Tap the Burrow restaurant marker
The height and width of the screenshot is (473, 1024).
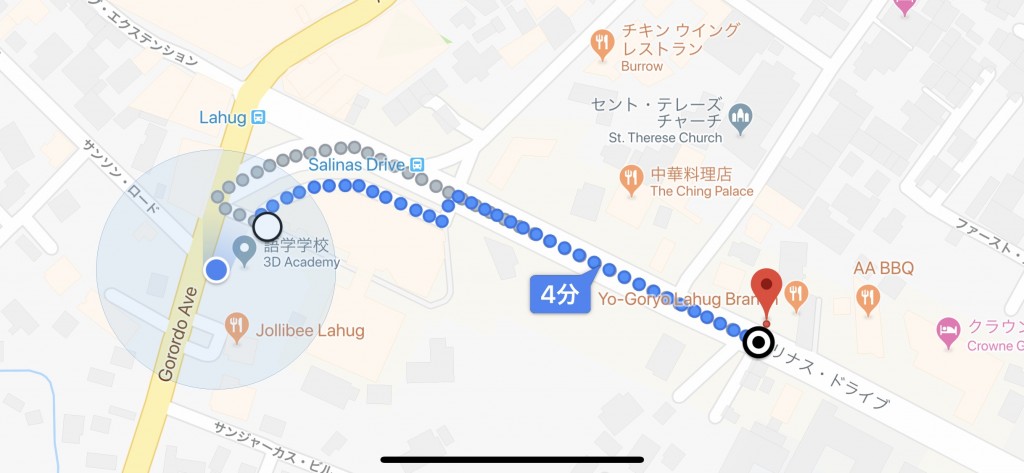point(601,42)
